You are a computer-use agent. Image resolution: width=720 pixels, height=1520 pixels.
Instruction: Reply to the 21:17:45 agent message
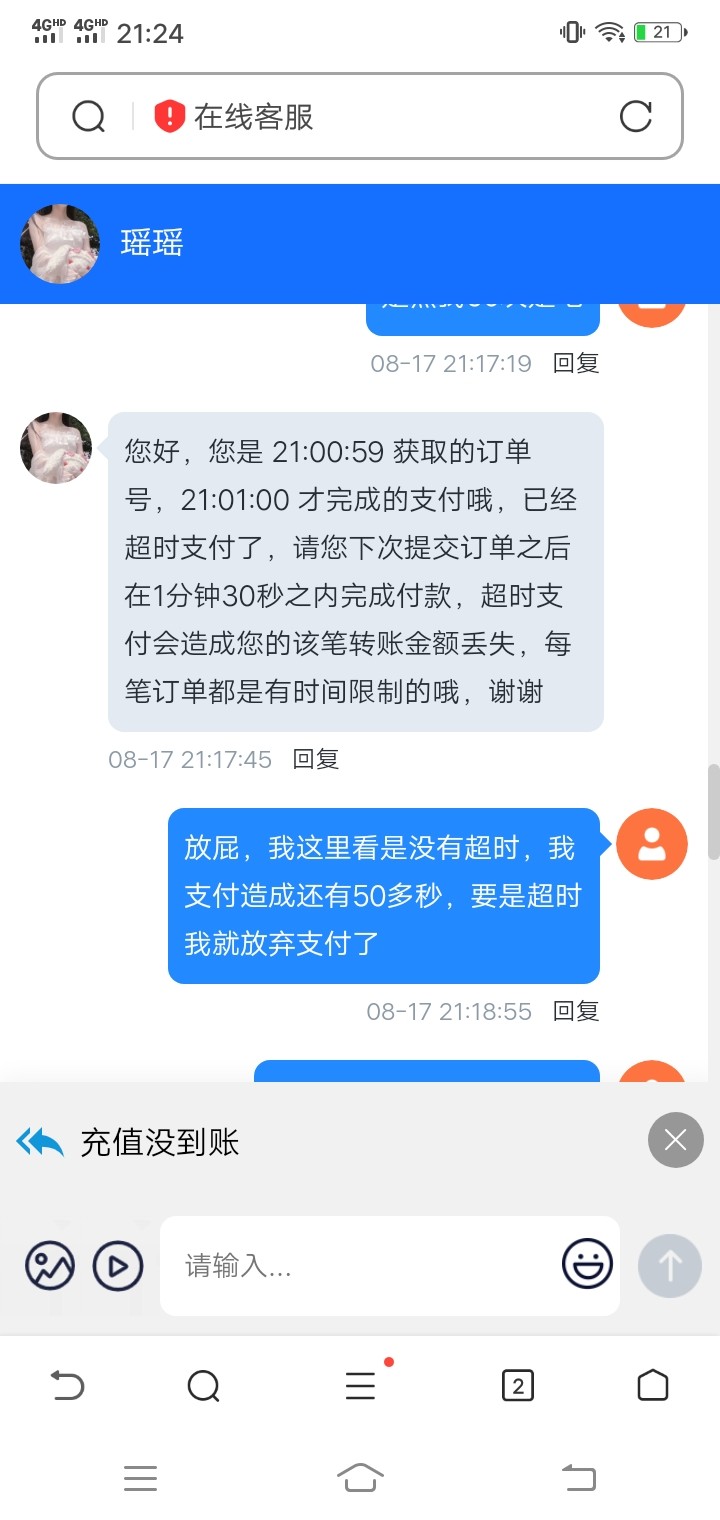point(316,759)
